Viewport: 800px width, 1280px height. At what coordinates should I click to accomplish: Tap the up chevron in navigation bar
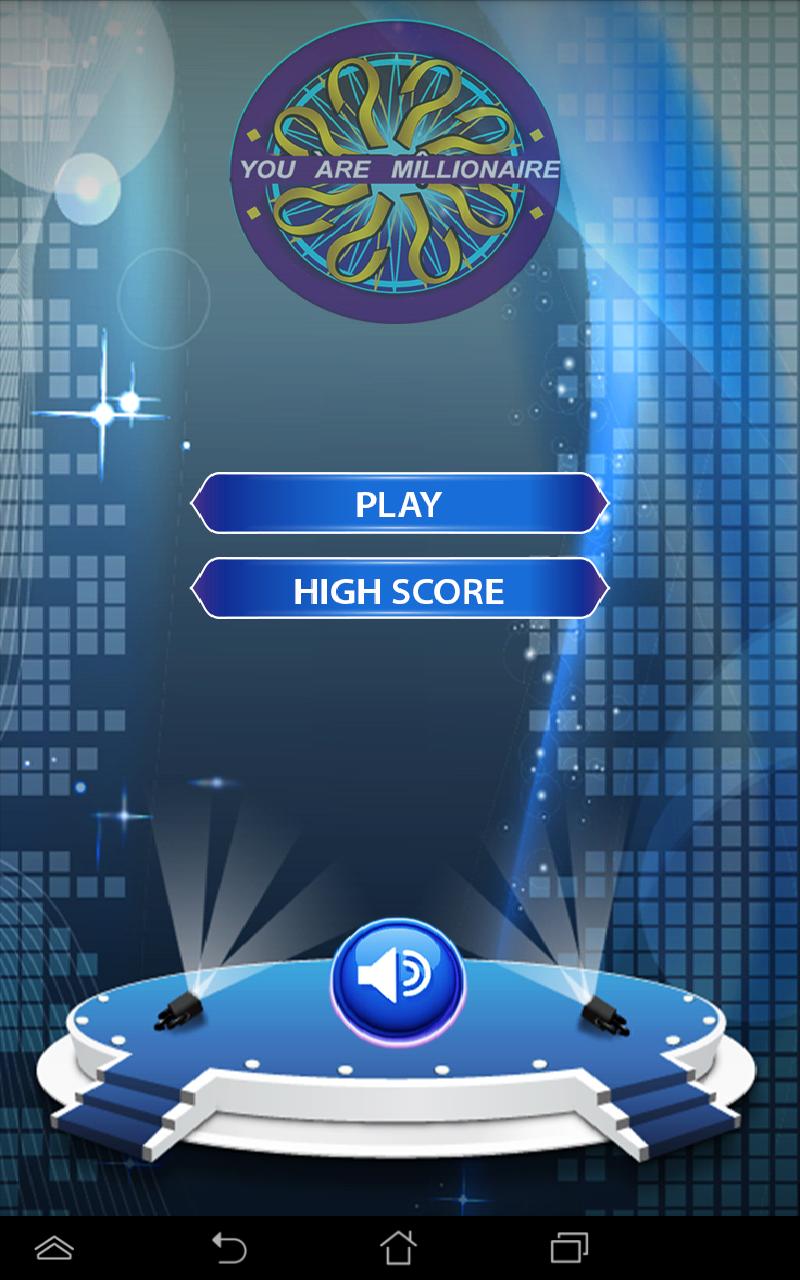(x=54, y=1247)
